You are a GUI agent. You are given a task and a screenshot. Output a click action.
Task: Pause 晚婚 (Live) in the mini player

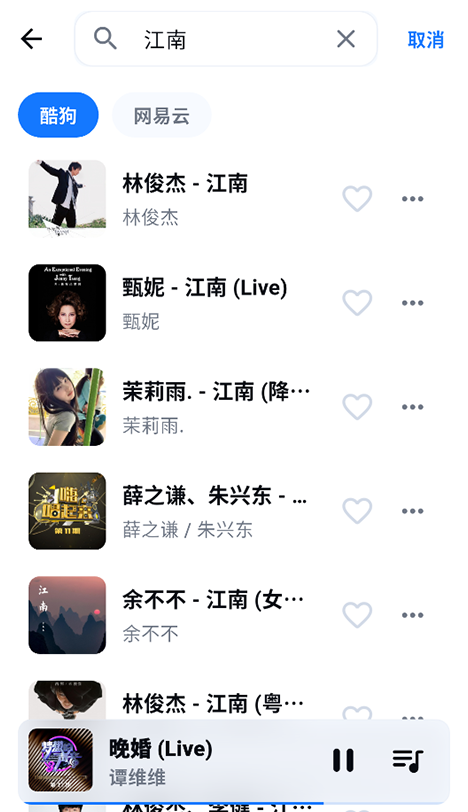click(x=343, y=760)
